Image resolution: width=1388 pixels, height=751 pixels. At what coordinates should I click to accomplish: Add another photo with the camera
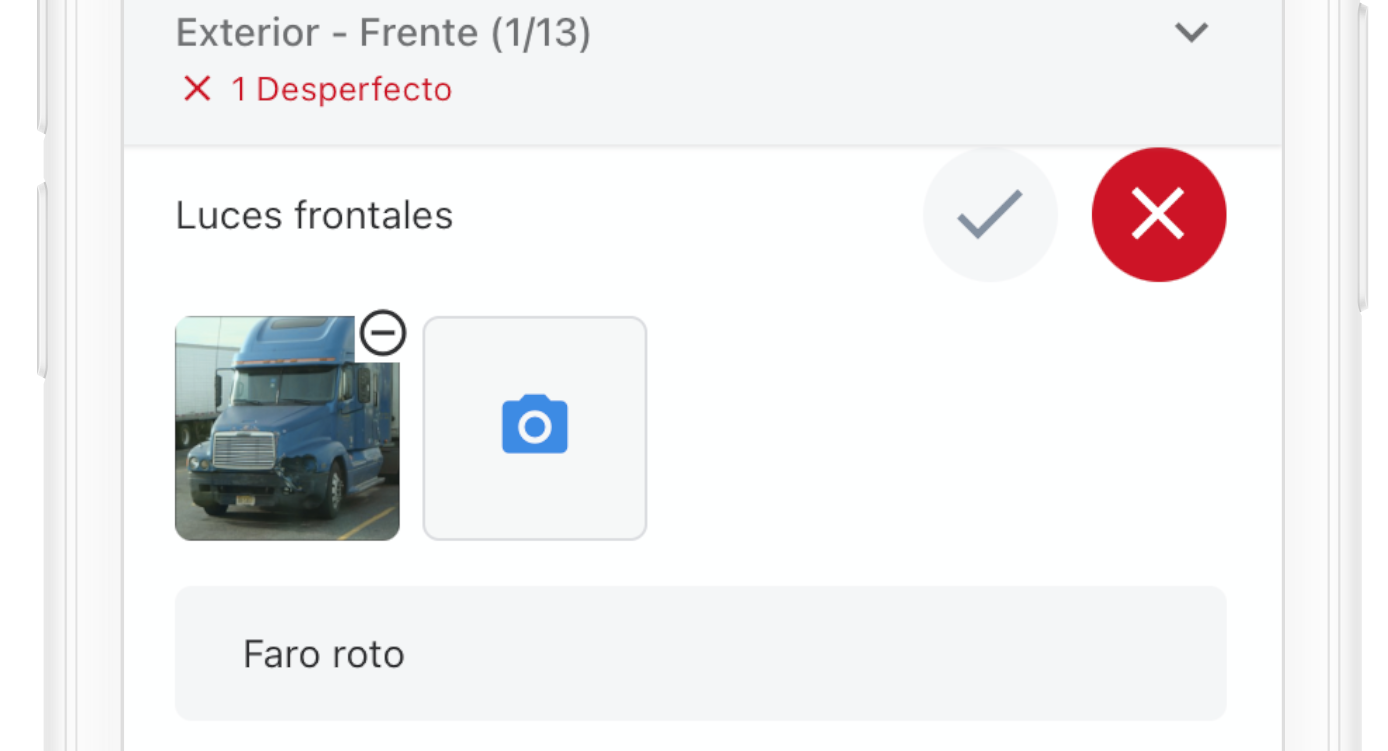[535, 428]
